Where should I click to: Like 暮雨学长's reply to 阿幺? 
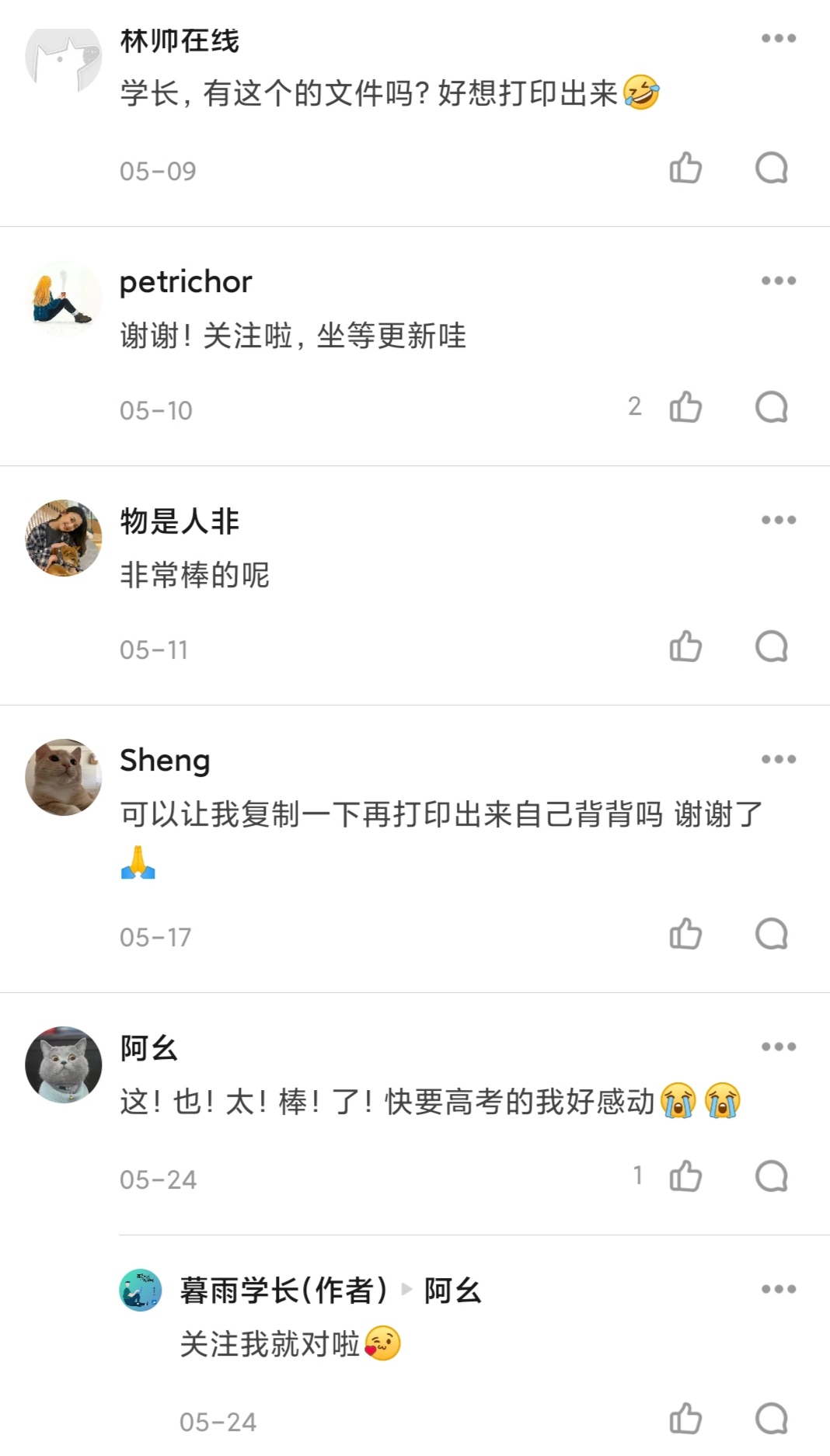click(685, 1419)
